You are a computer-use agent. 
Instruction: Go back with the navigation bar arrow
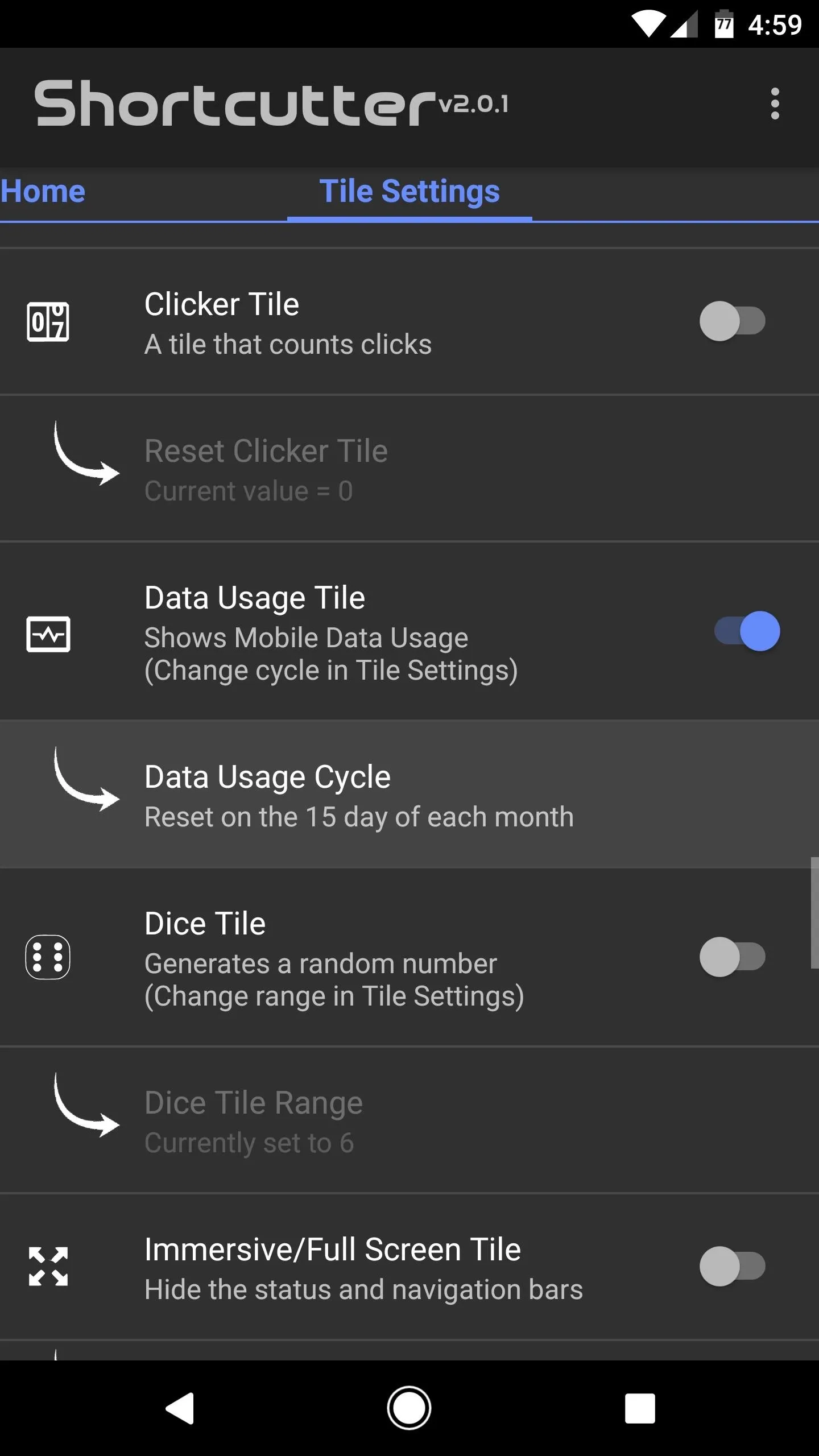click(180, 1408)
